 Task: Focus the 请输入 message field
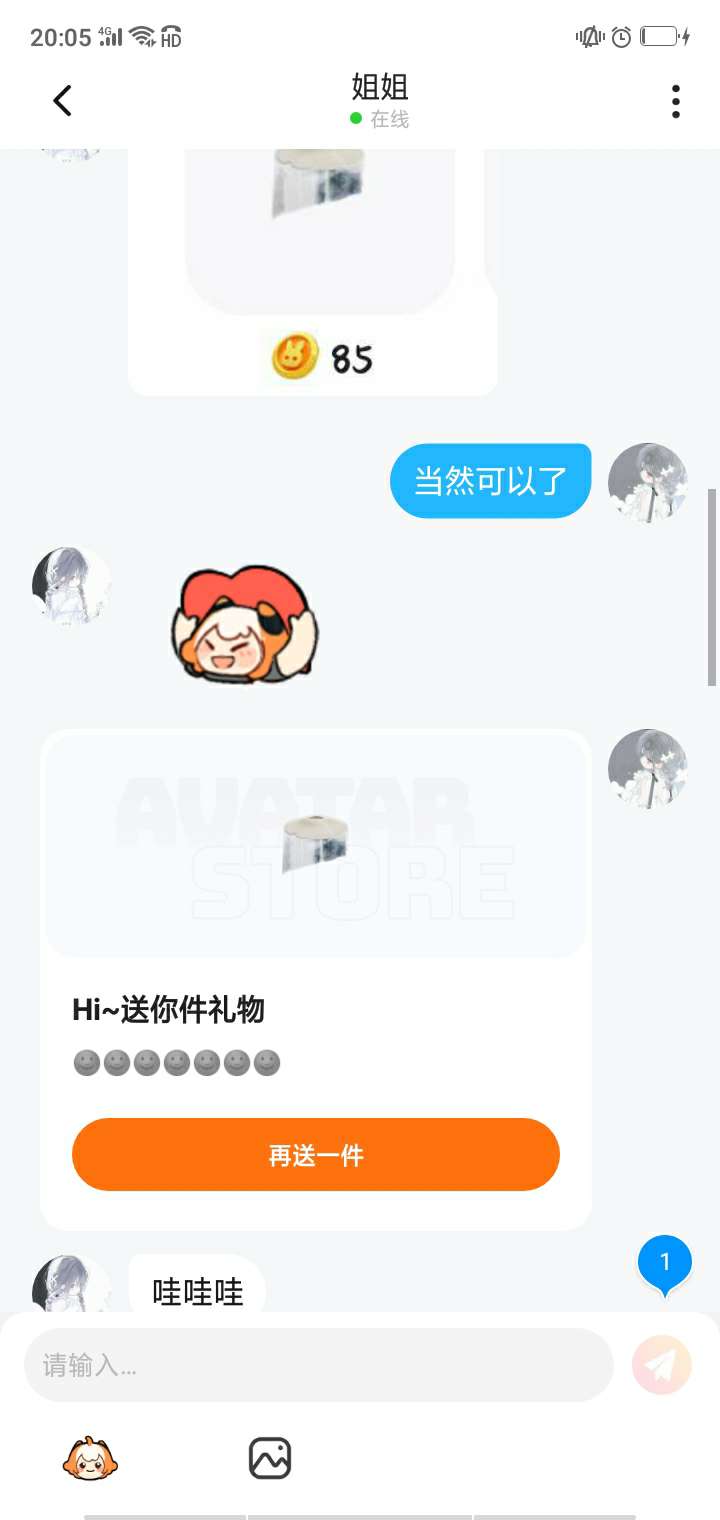tap(318, 1365)
